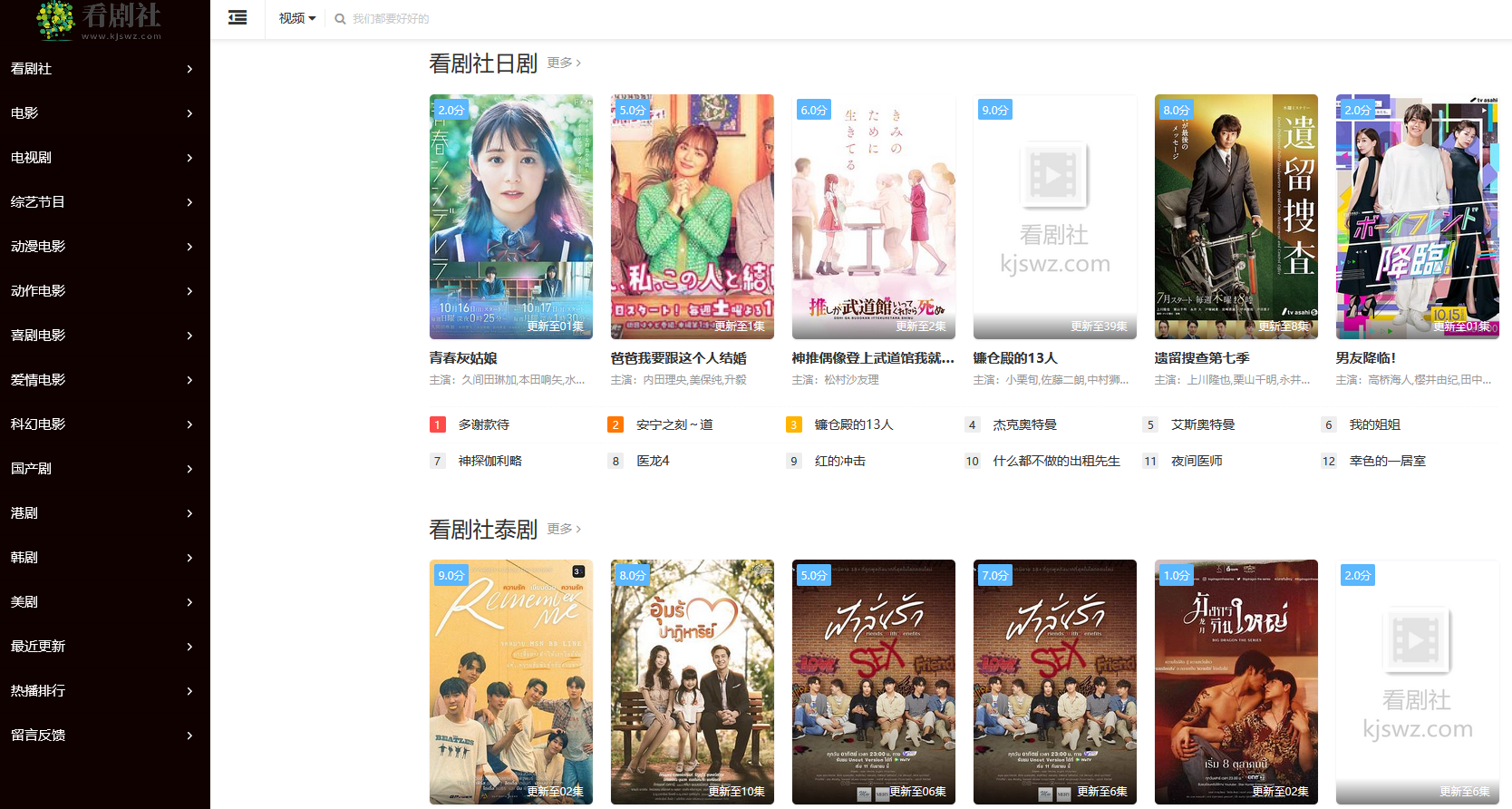Open 电影 in the sidebar

[102, 113]
